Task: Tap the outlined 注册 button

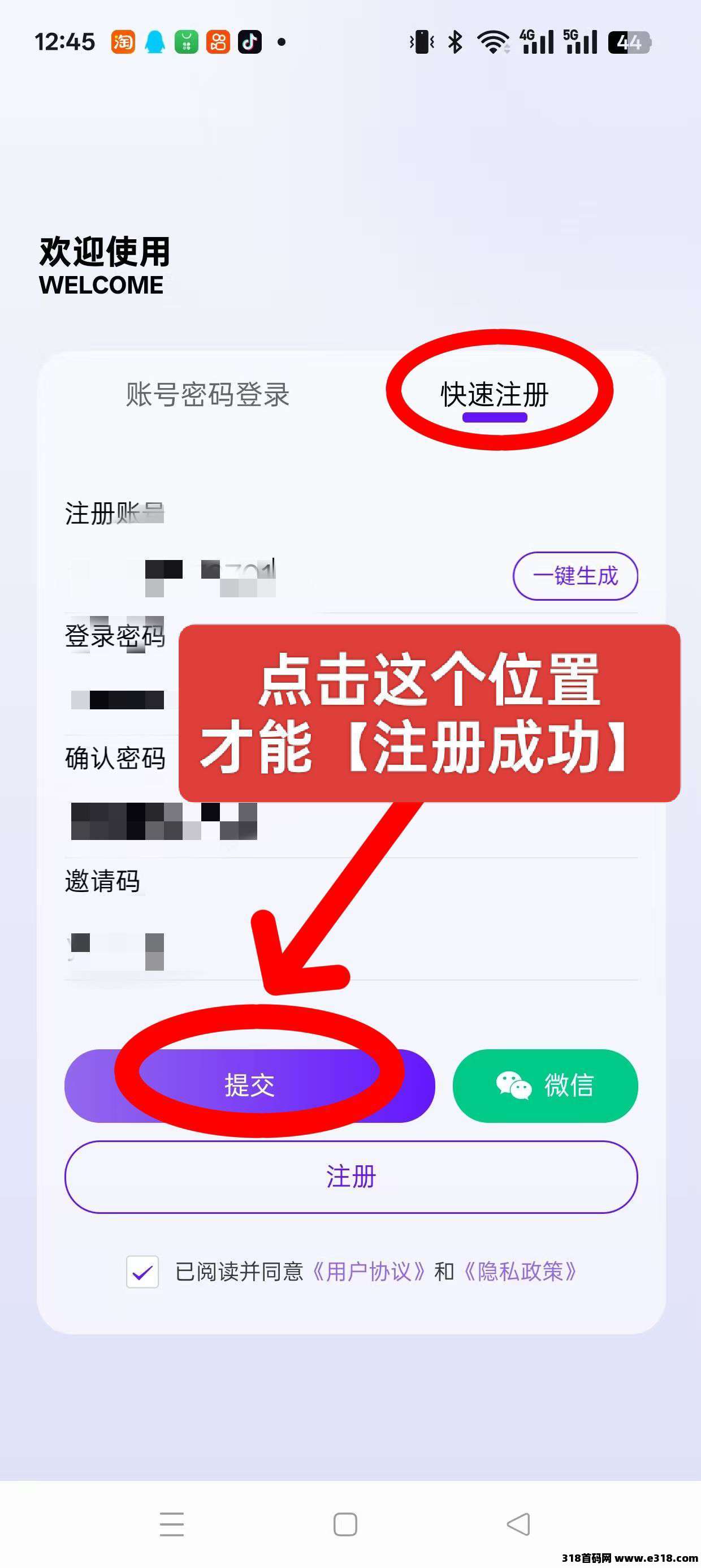Action: (351, 1177)
